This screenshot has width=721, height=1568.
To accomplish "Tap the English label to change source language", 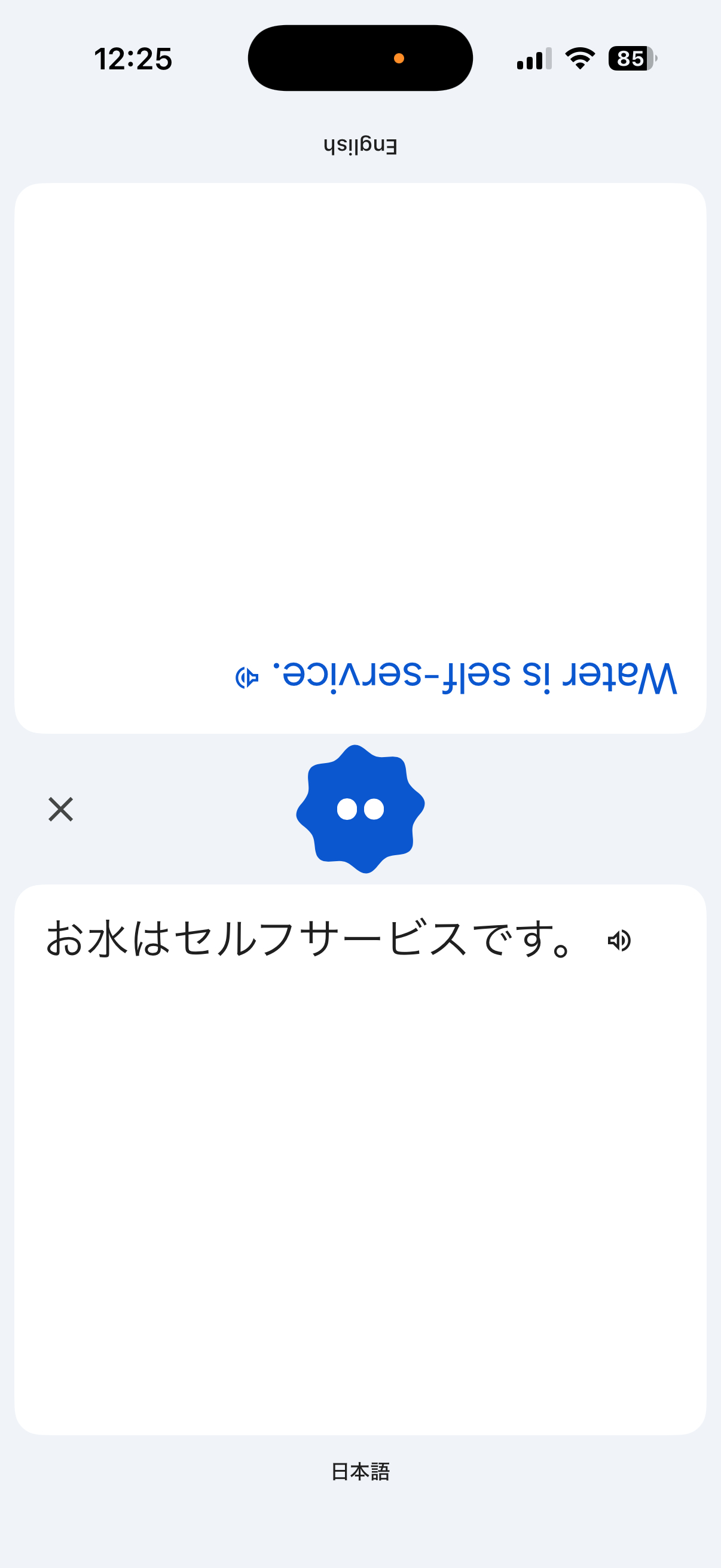I will (360, 144).
